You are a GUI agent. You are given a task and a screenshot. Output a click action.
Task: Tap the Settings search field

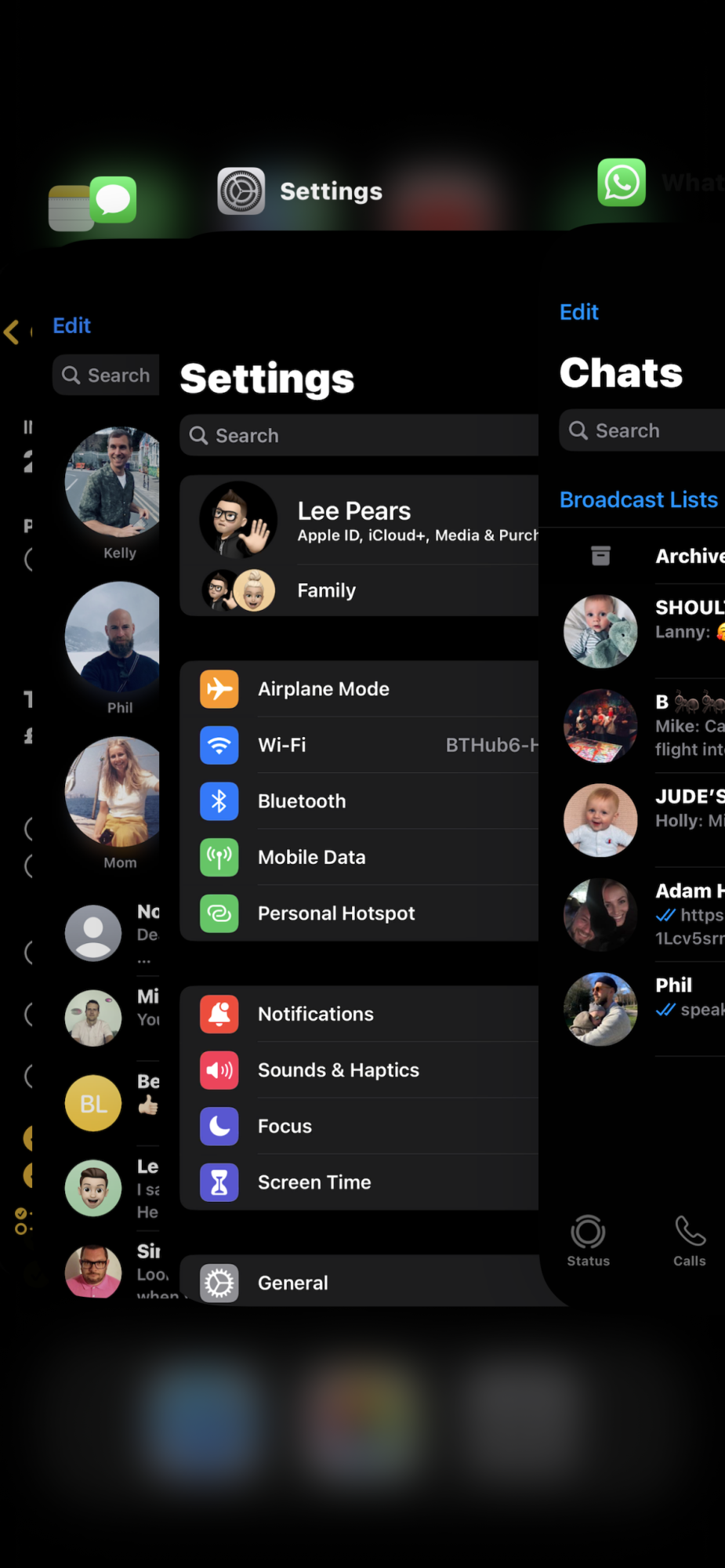point(359,435)
